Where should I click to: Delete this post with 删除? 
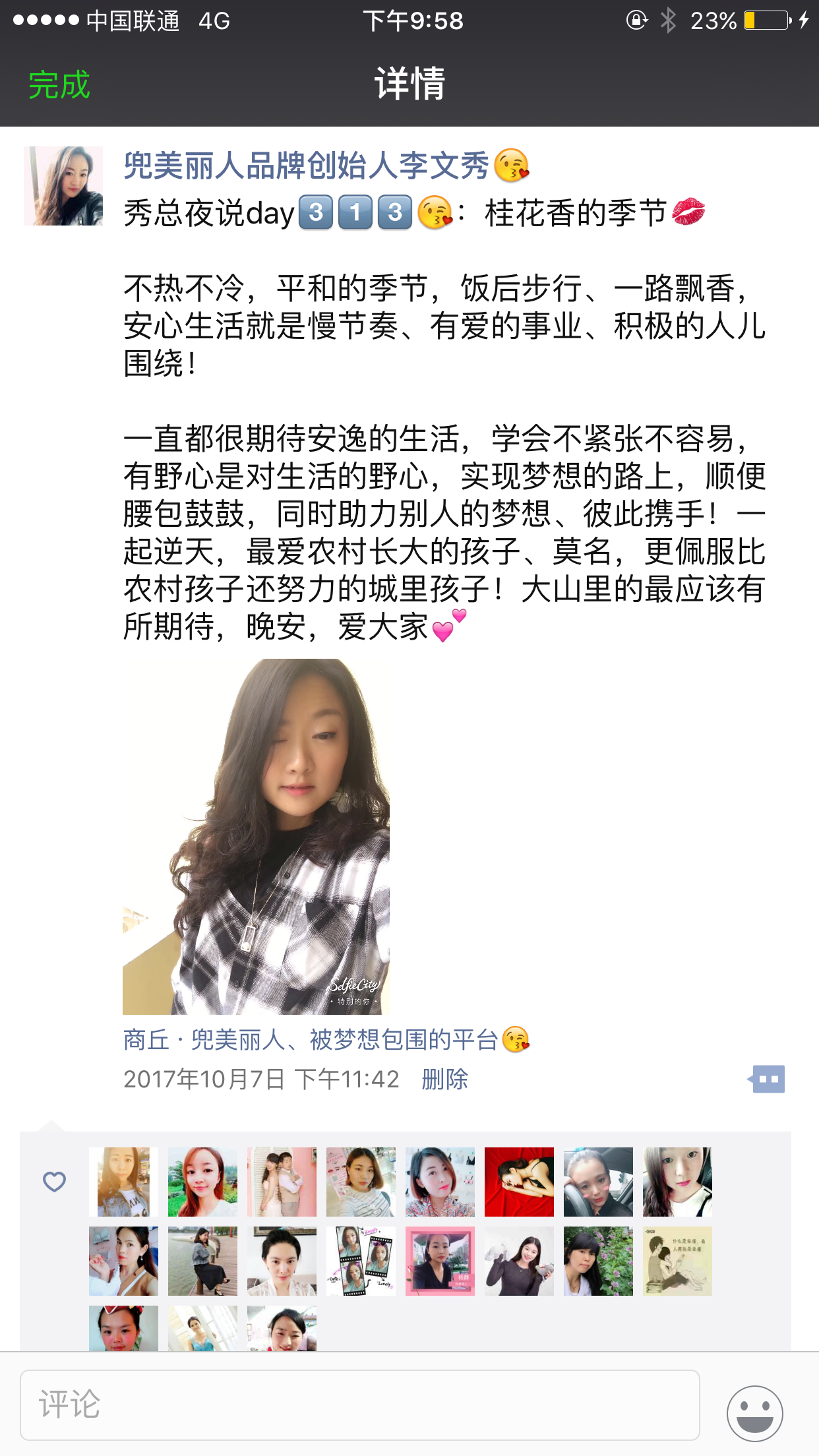tap(444, 1079)
